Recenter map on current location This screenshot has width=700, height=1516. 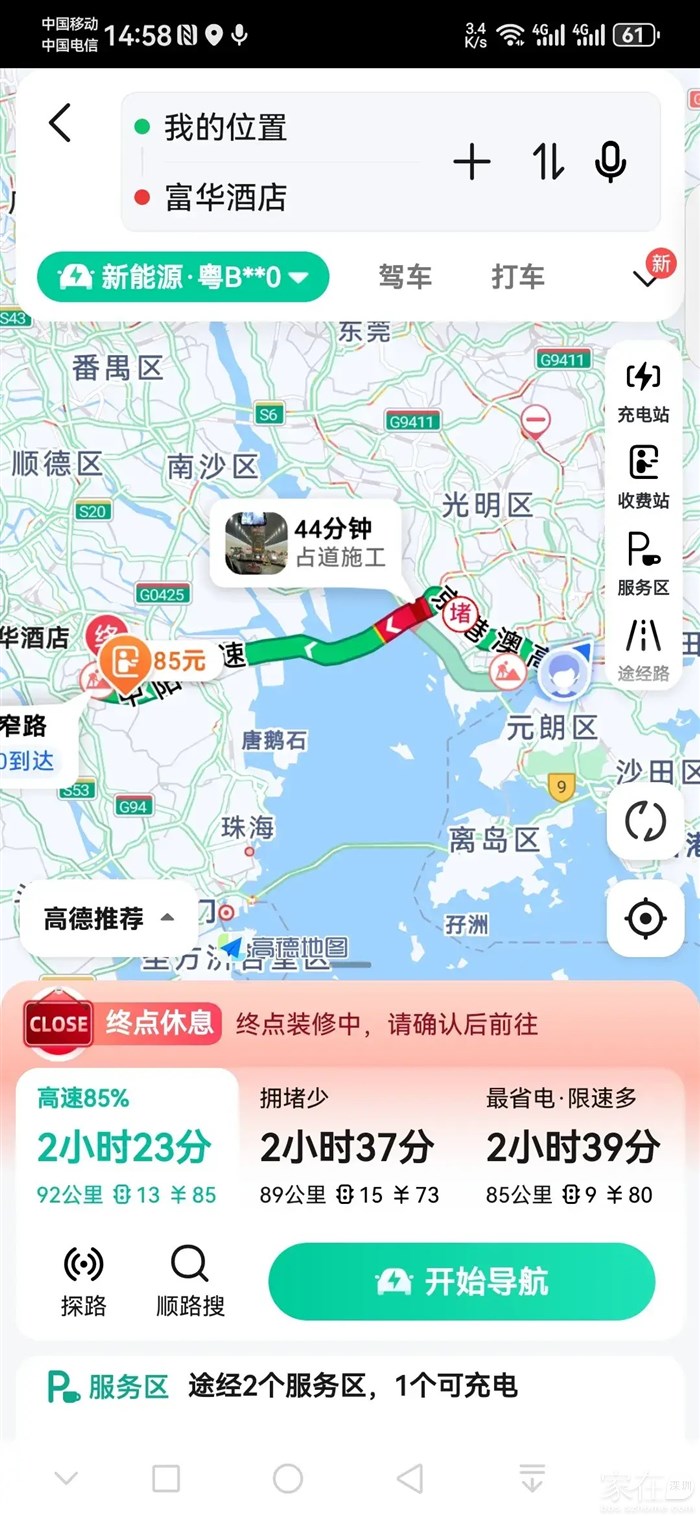click(x=645, y=918)
